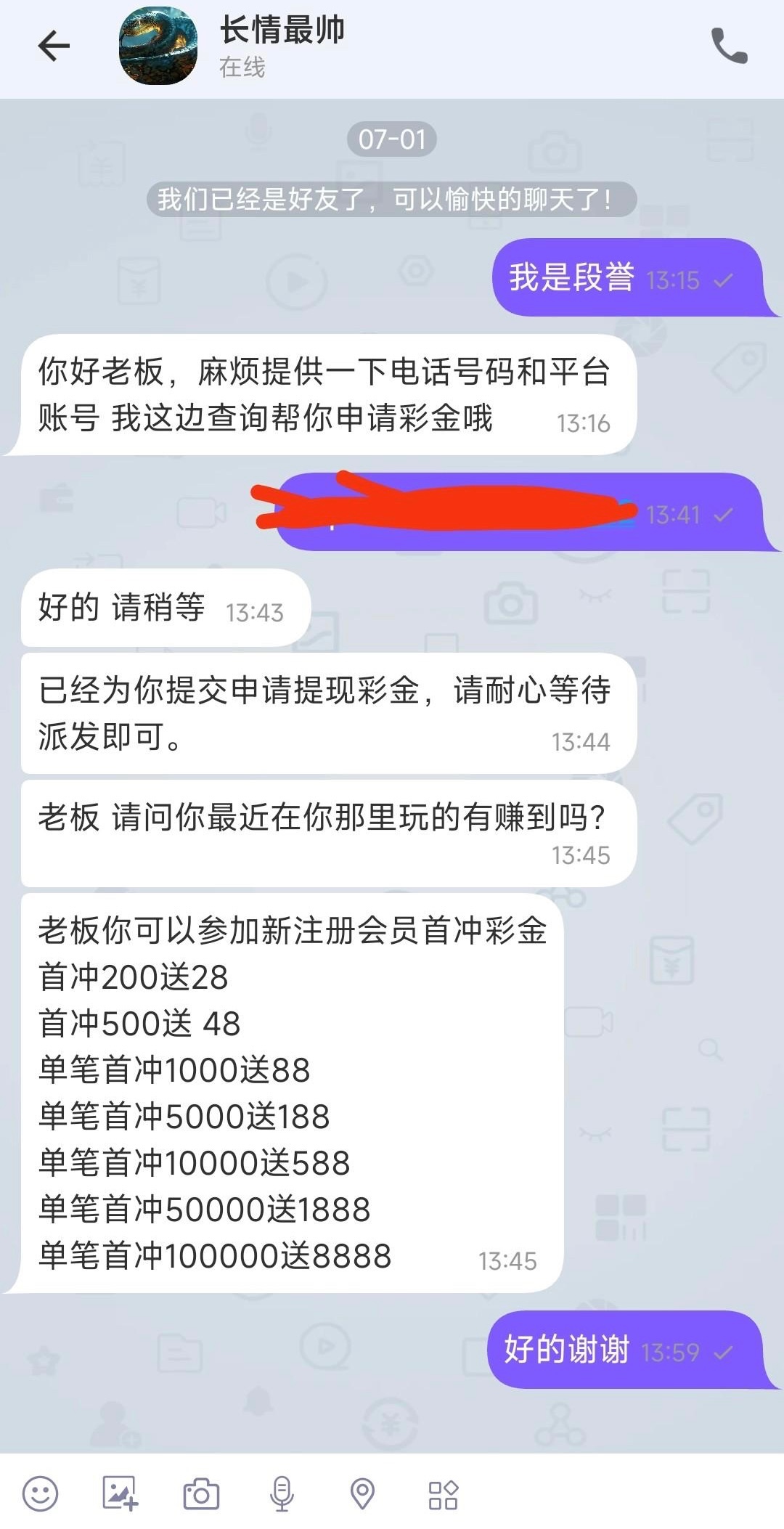This screenshot has height=1529, width=784.
Task: Attach an image from the gallery
Action: (x=120, y=1494)
